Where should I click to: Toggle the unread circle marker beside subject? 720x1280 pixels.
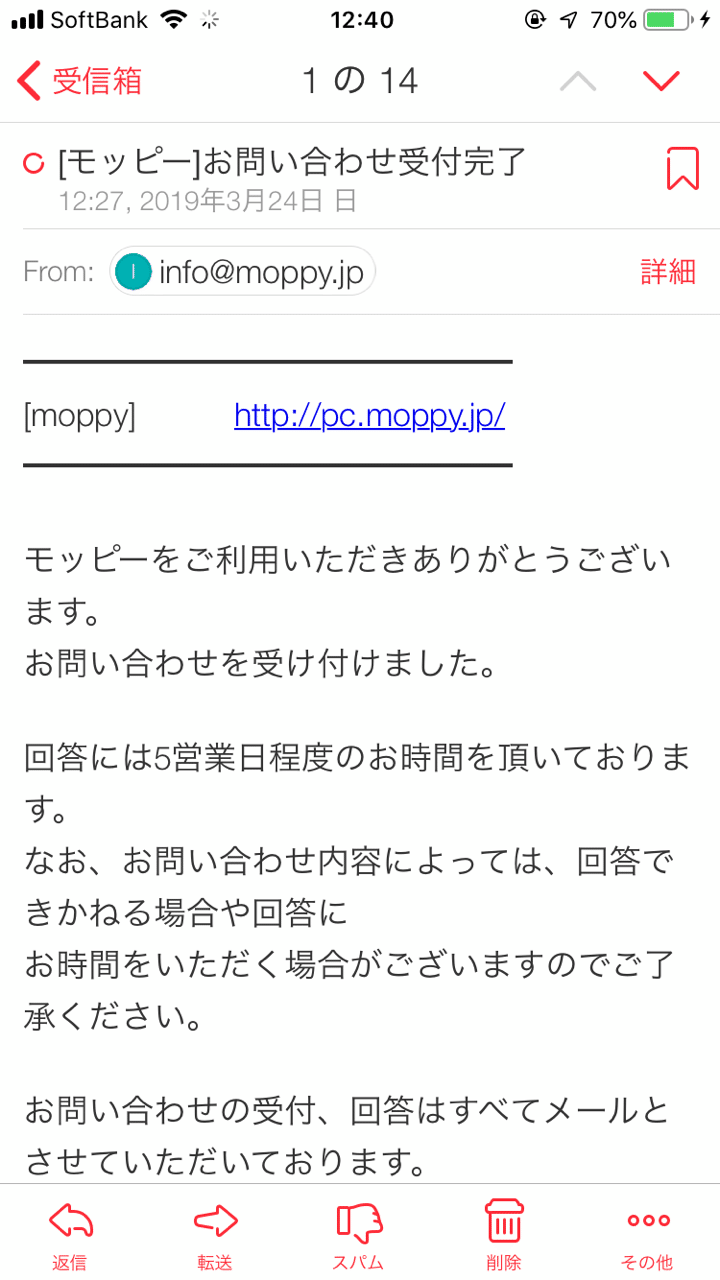click(x=33, y=163)
